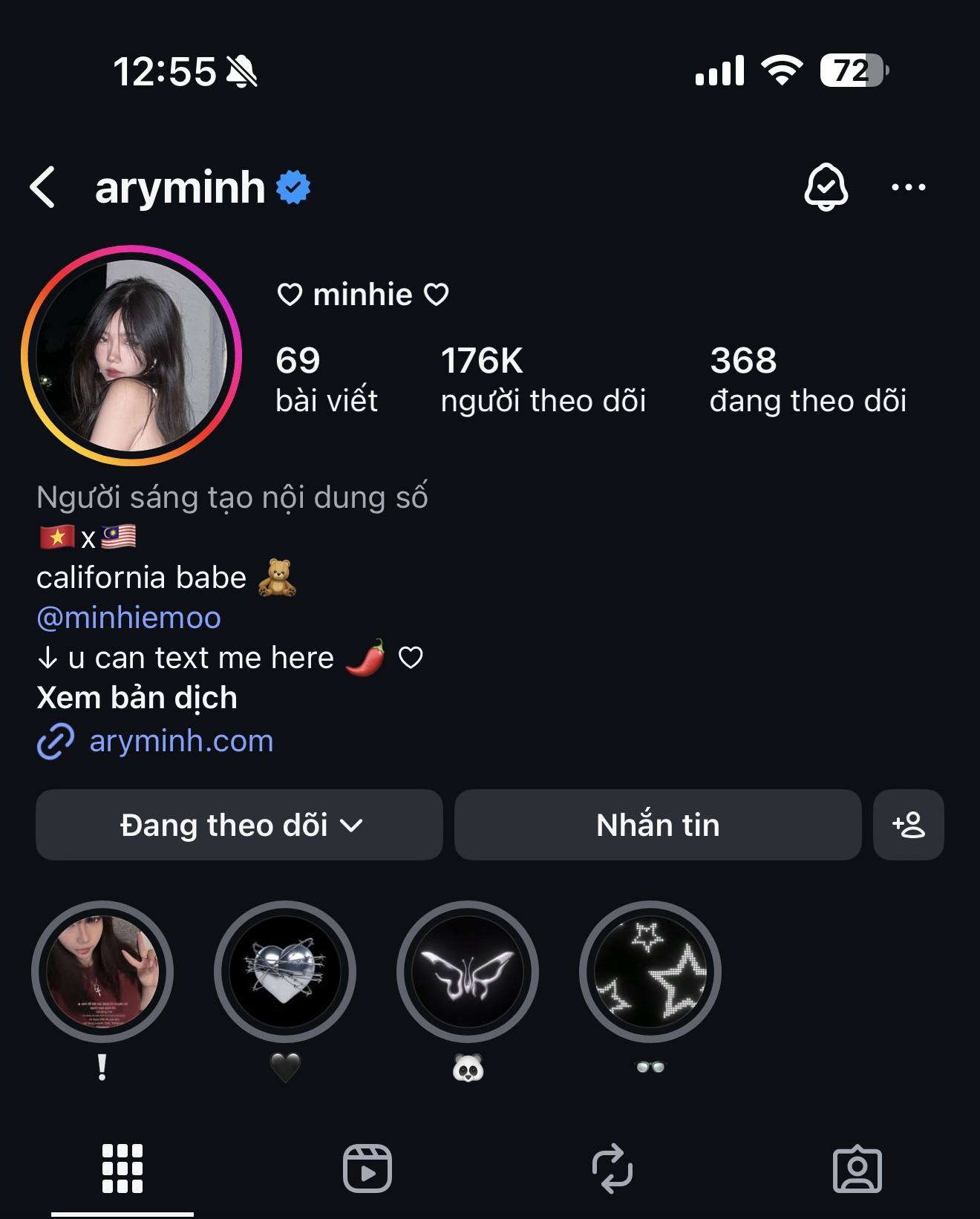Open the exclamation mark story highlight
The width and height of the screenshot is (980, 1219).
pos(102,972)
